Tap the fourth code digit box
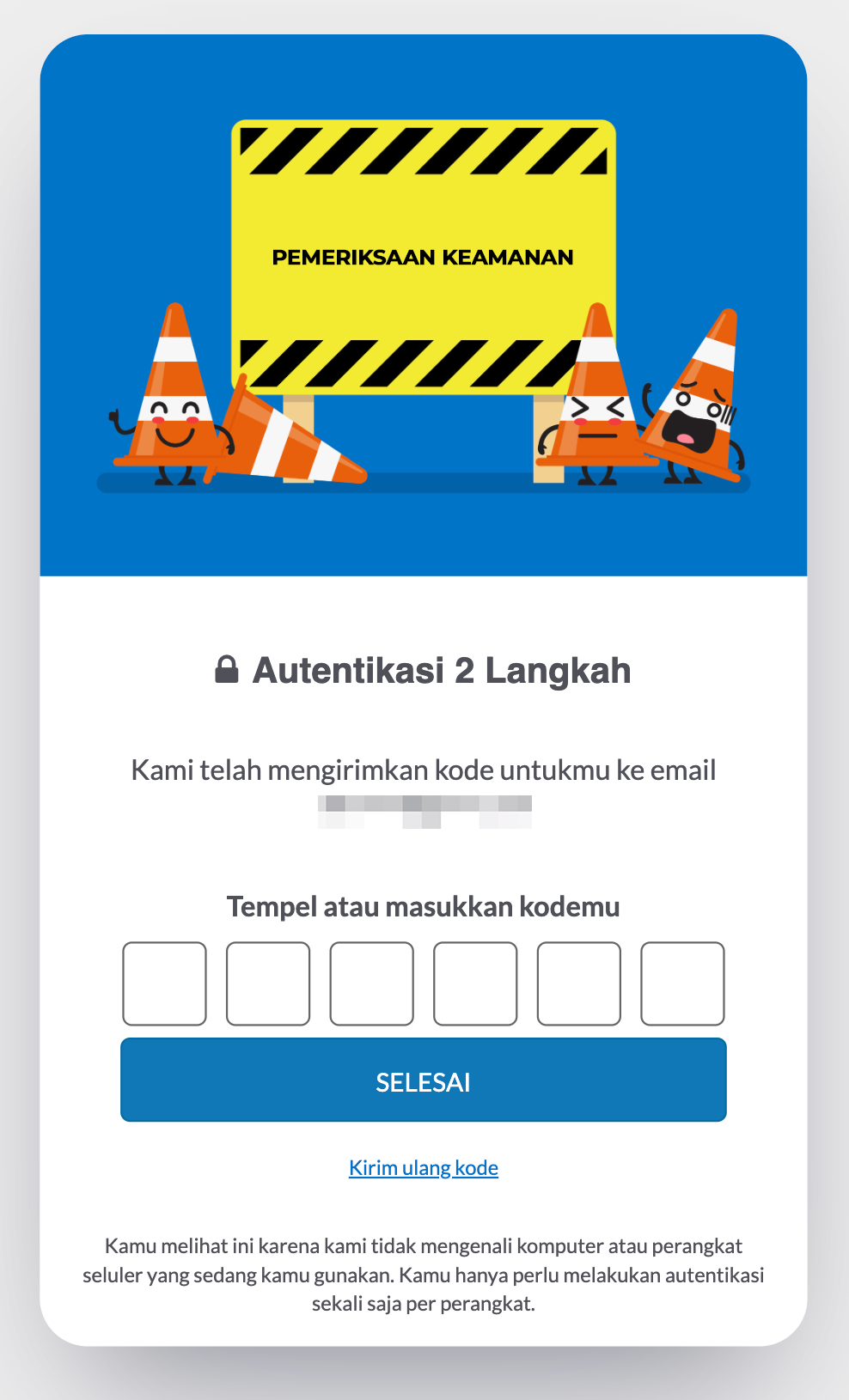Screen dimensions: 849x1400 click(x=475, y=983)
